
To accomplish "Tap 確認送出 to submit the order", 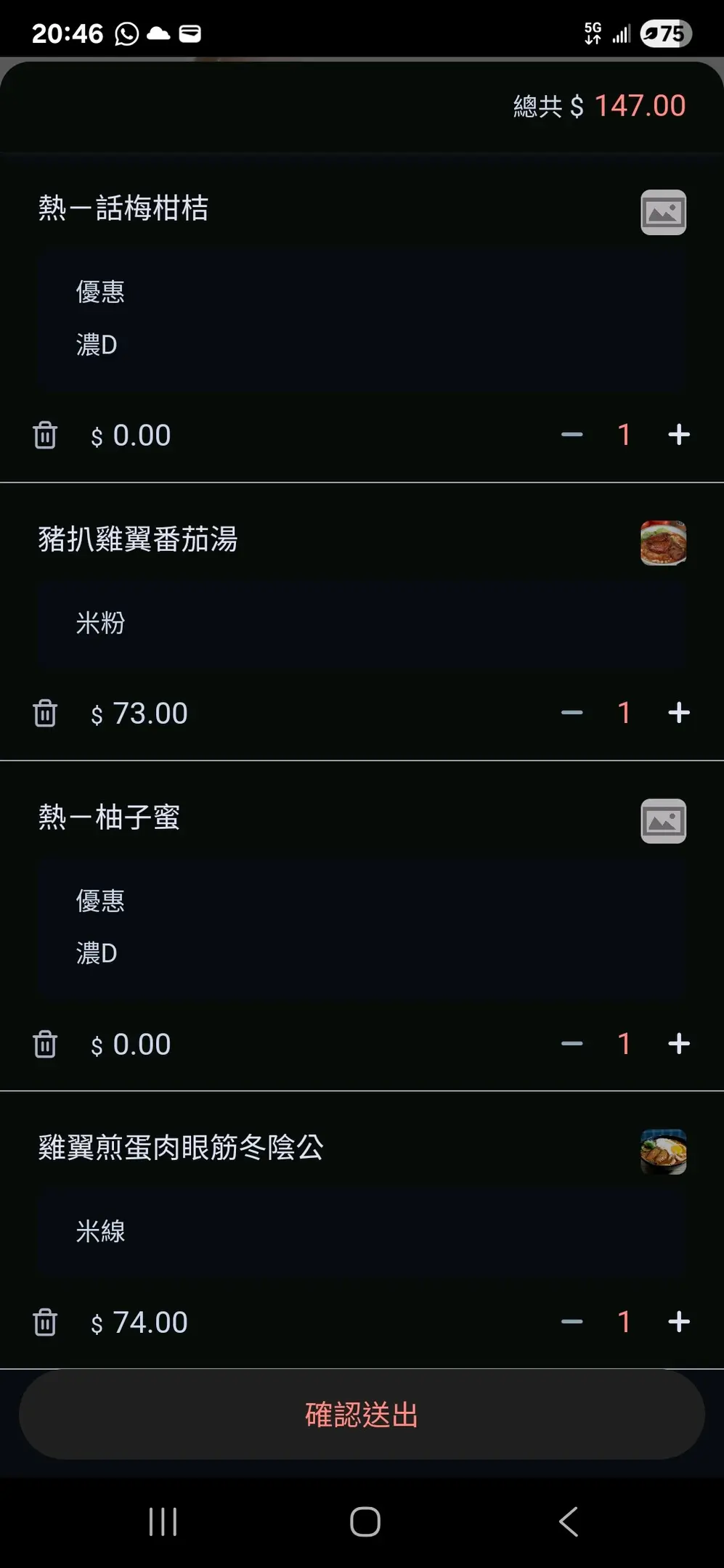I will pyautogui.click(x=362, y=1415).
